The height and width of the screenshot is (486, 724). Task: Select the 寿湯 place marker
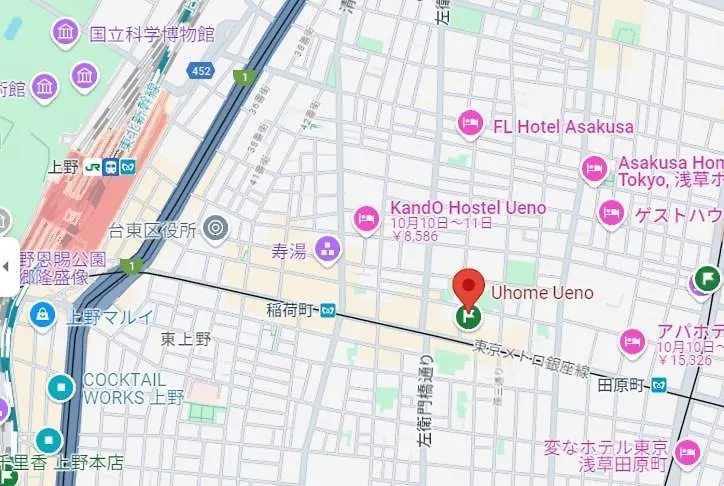pos(327,249)
